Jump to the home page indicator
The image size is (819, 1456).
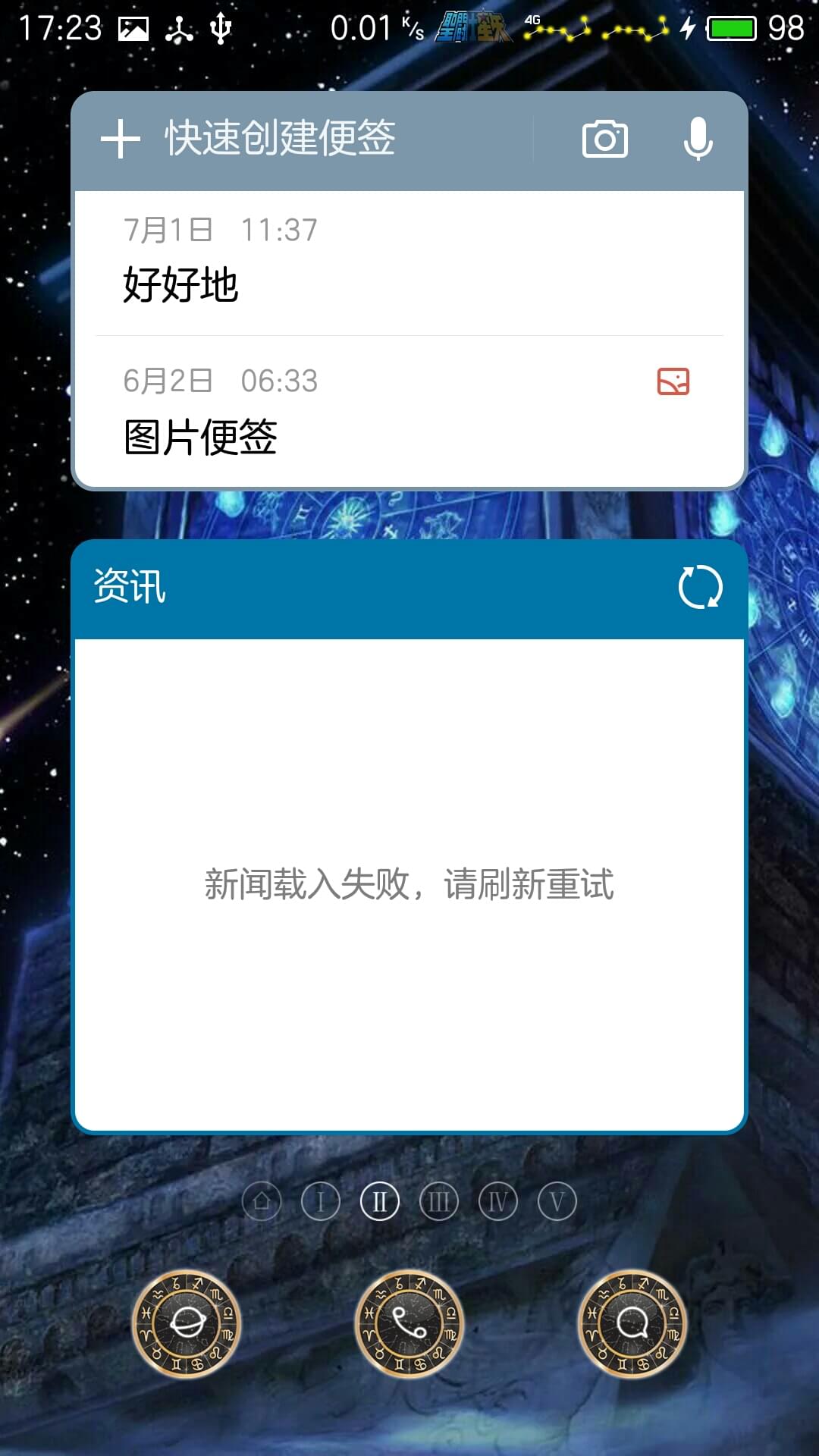(x=262, y=1201)
